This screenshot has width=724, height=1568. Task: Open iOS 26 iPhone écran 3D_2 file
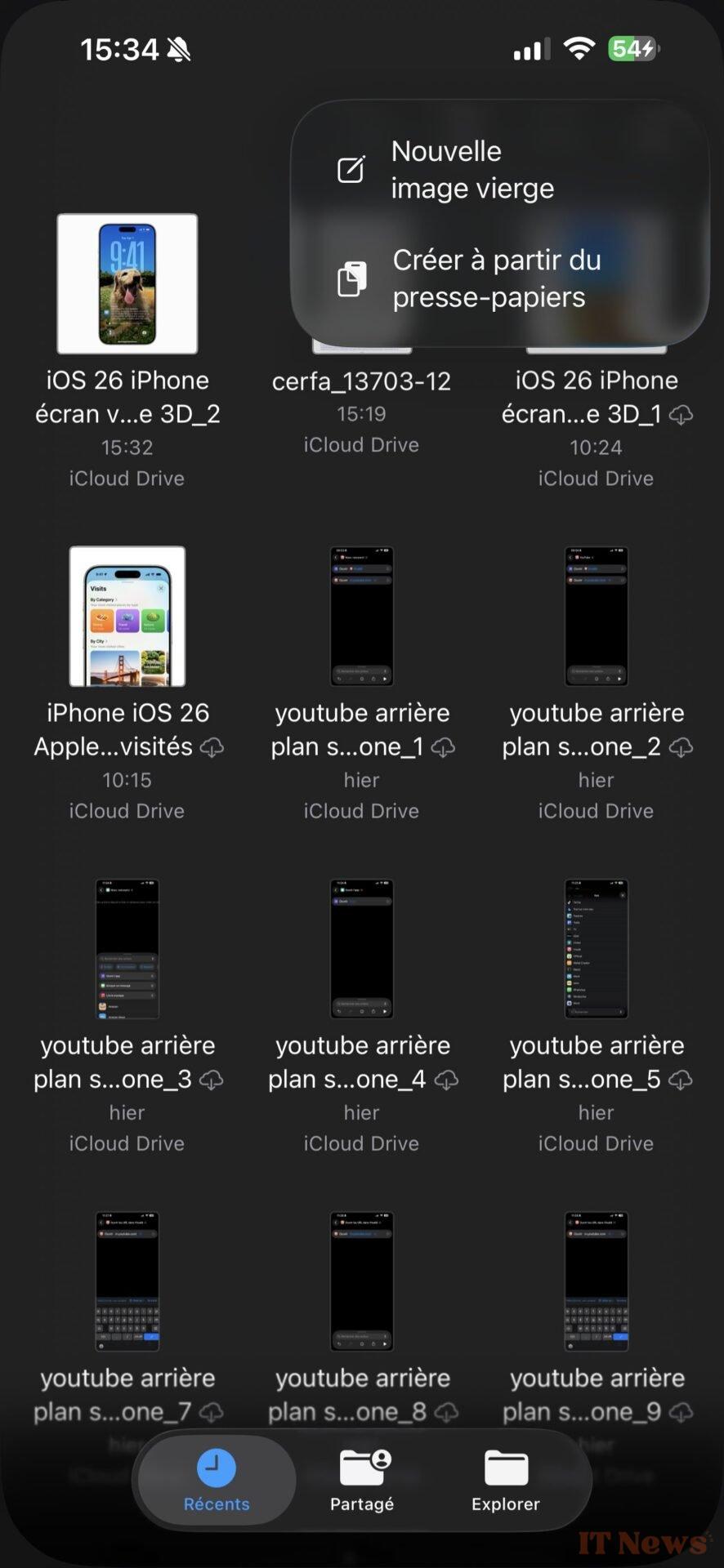coord(127,284)
